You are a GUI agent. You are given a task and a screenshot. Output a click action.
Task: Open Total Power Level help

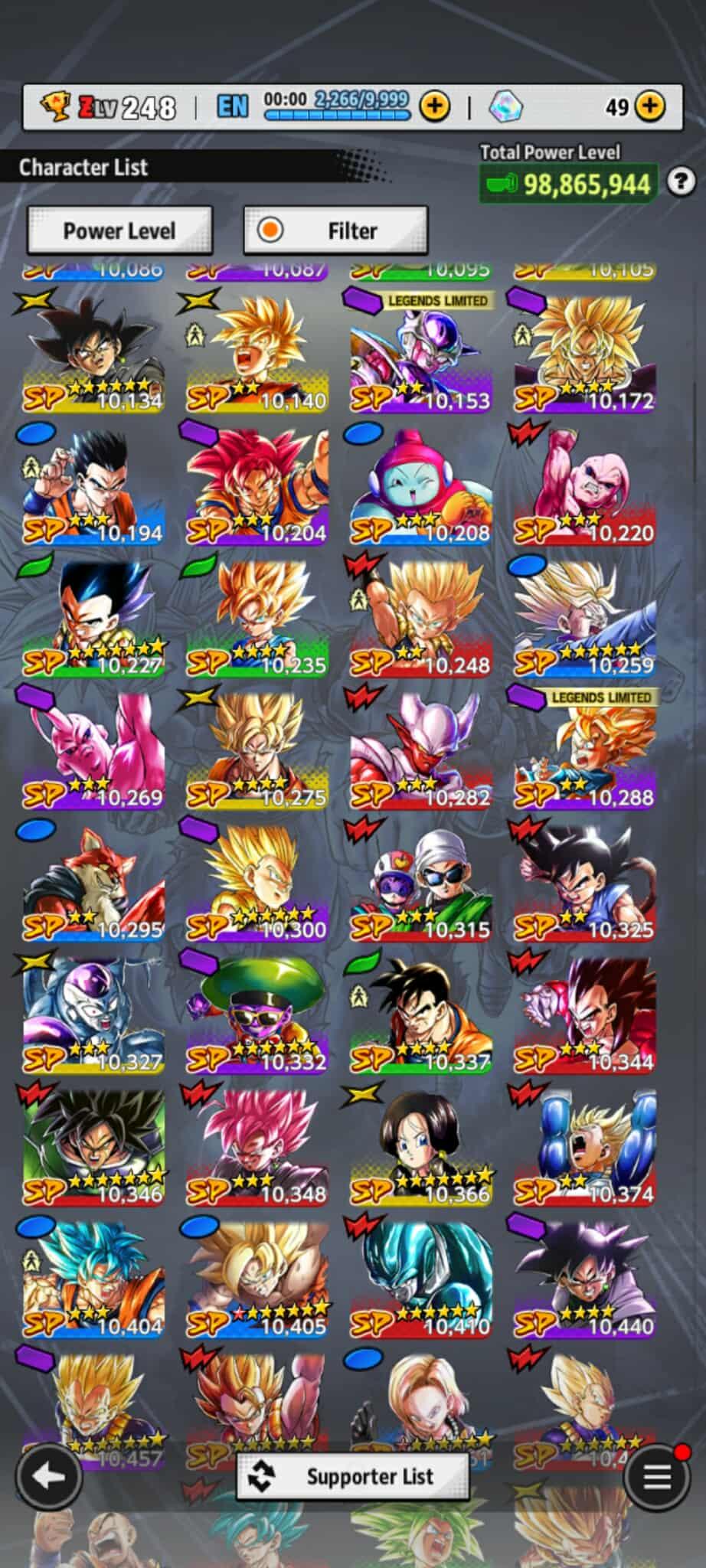coord(681,182)
